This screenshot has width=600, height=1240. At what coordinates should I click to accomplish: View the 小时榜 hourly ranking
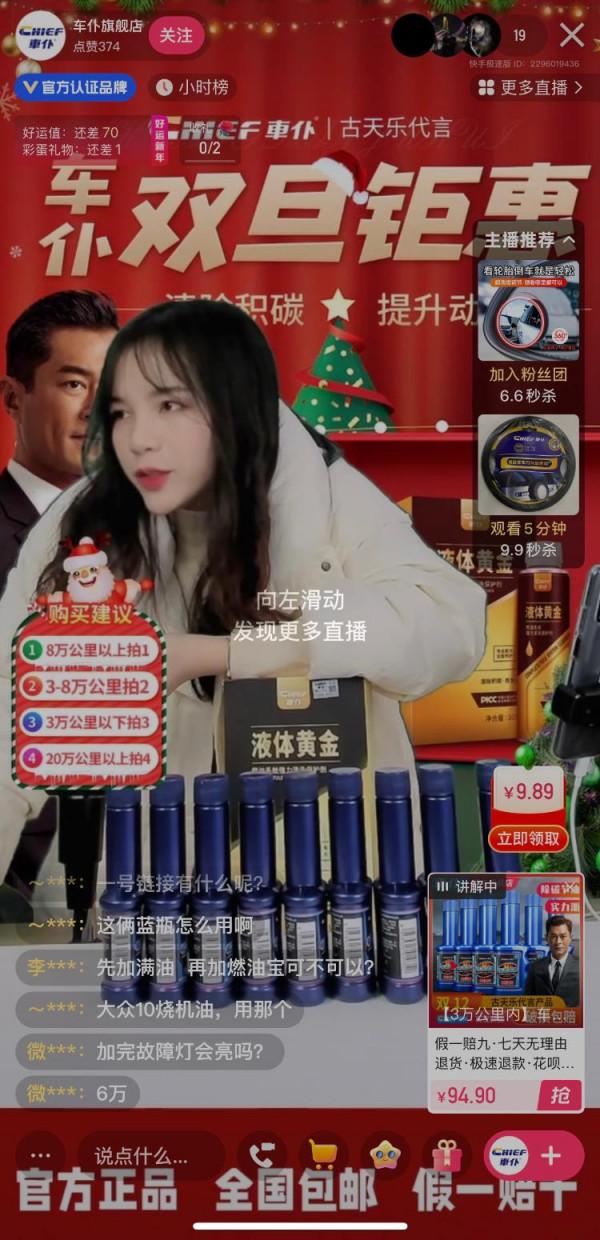pos(193,88)
